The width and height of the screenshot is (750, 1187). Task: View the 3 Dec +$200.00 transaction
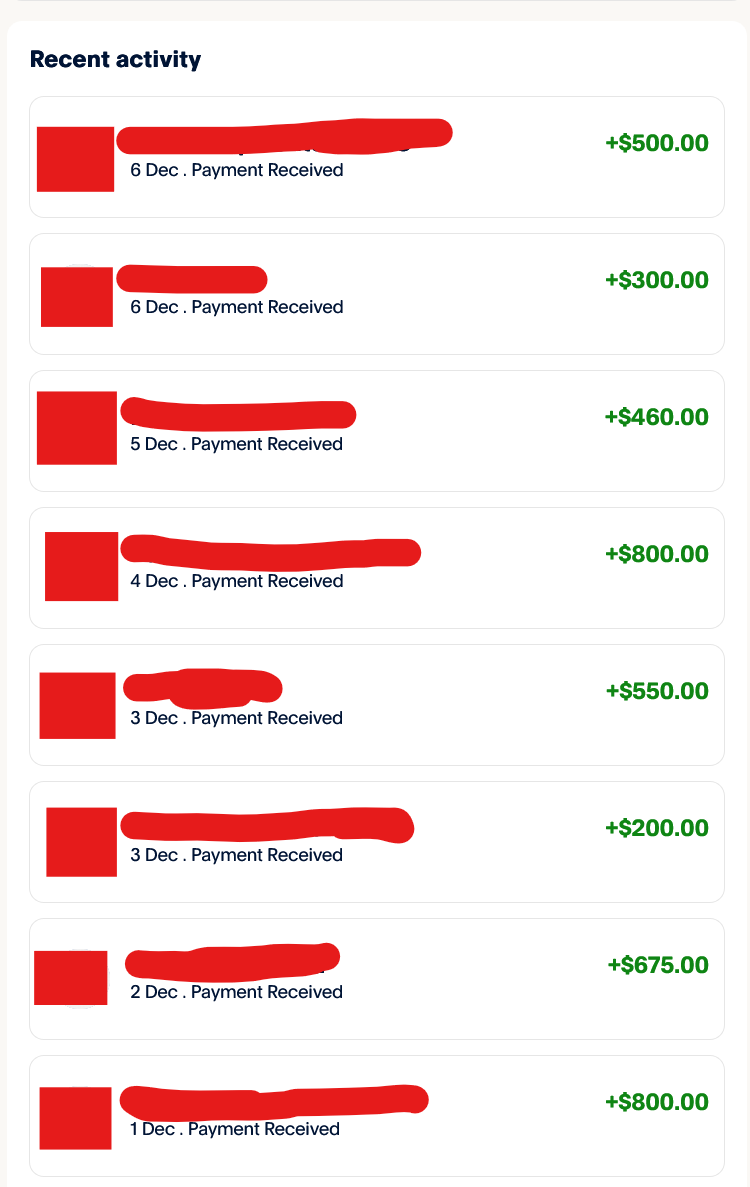[376, 842]
